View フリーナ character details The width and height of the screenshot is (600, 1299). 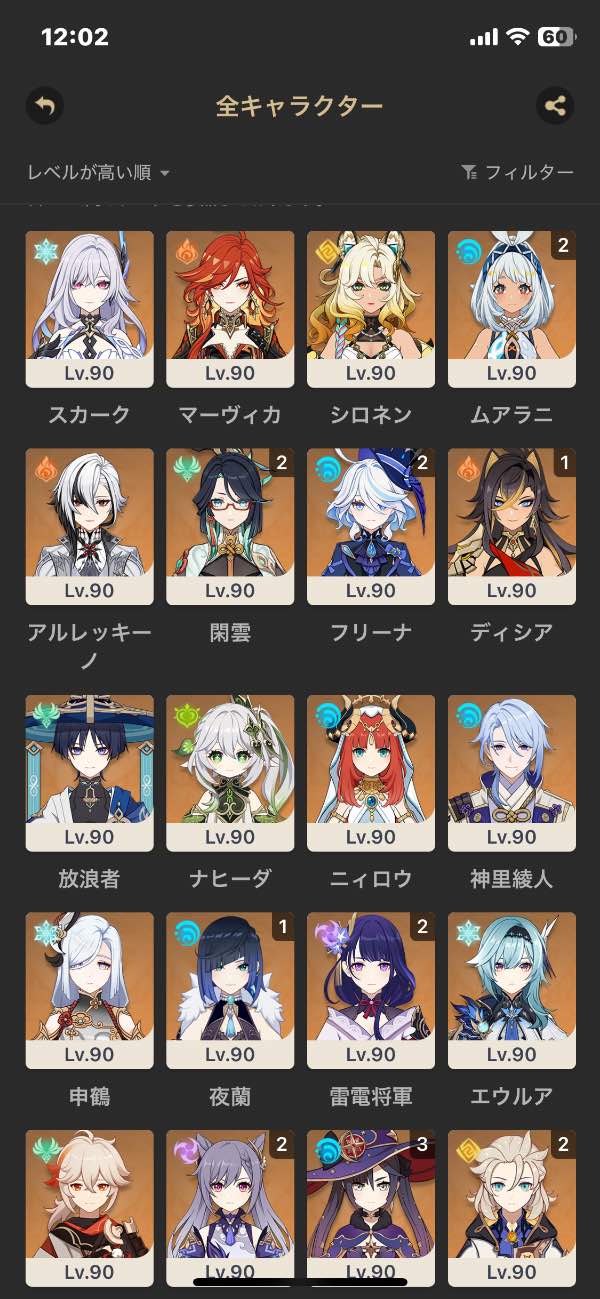coord(371,527)
